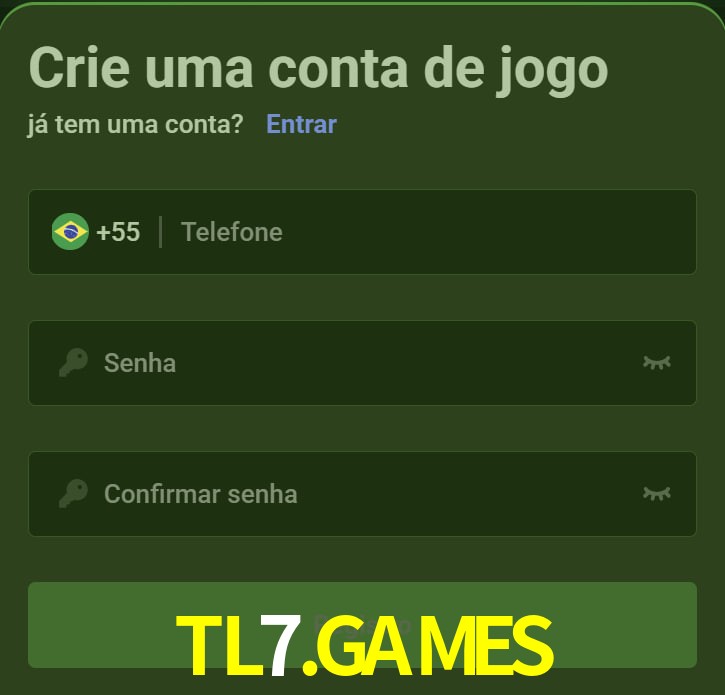Reveal the Confirmar senha password

pyautogui.click(x=656, y=493)
